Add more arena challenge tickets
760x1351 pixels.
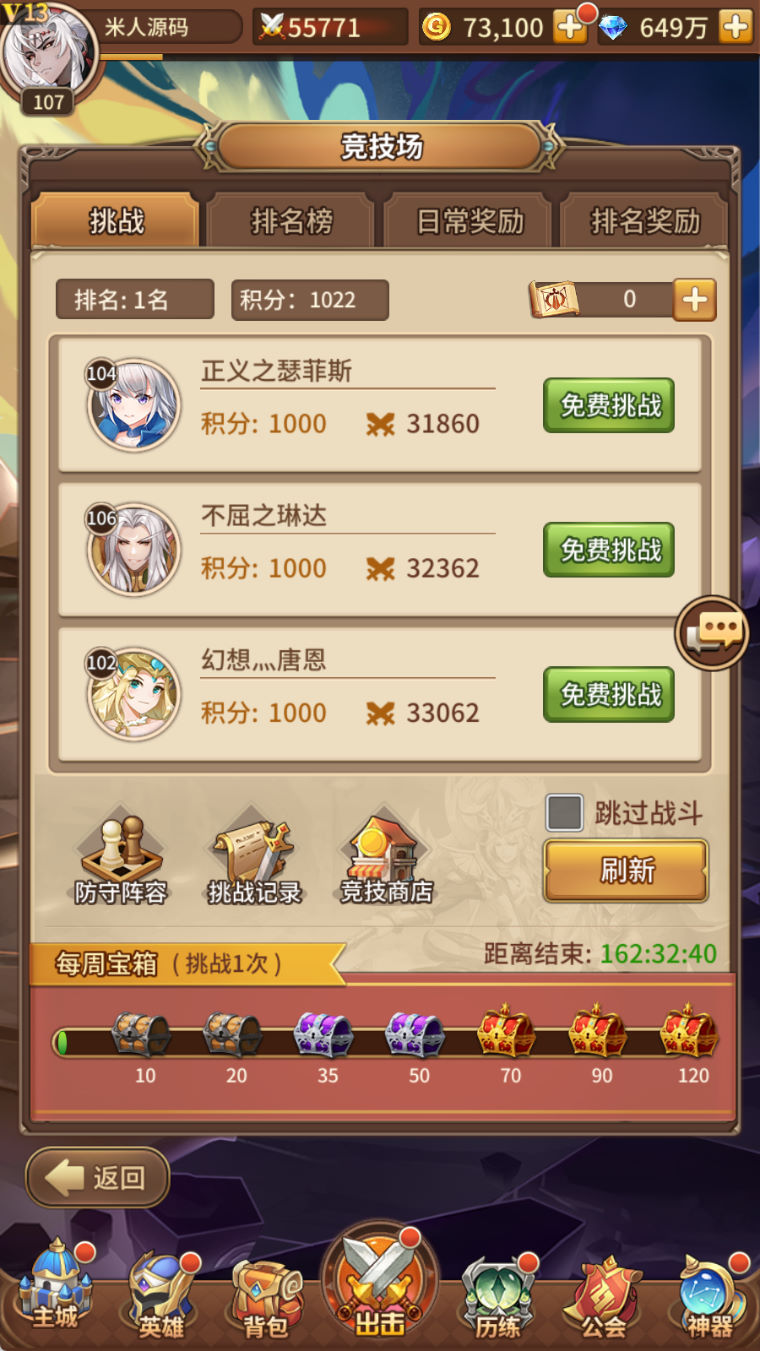click(x=694, y=299)
